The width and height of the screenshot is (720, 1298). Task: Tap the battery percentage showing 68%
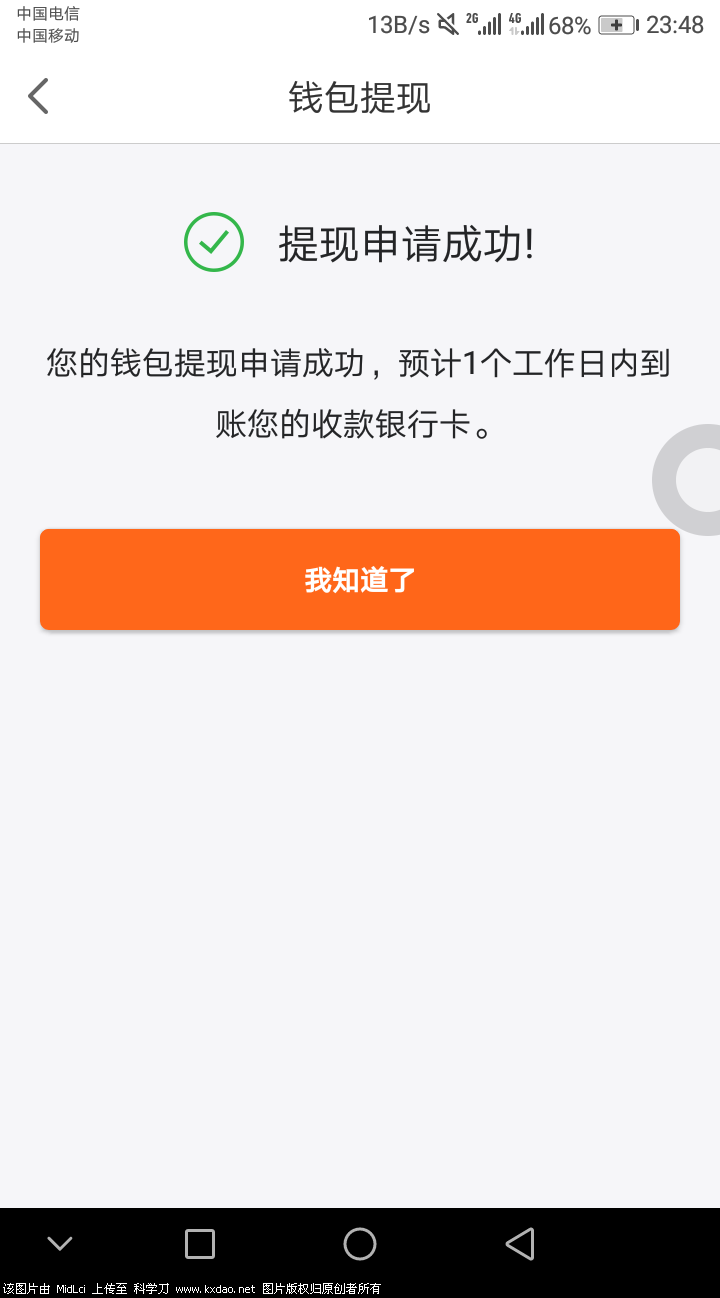pos(569,24)
